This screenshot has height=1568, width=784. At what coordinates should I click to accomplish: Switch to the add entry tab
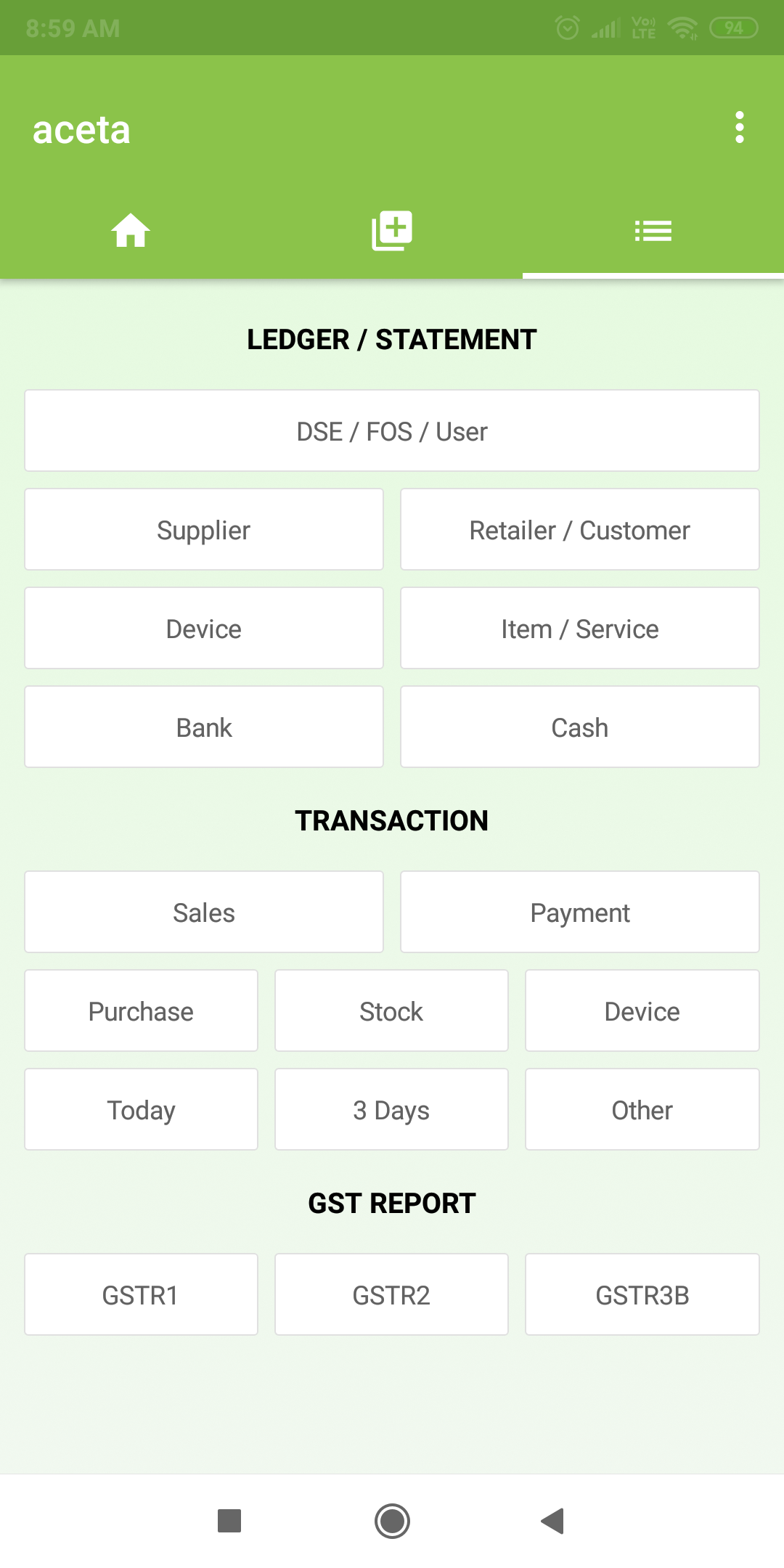pyautogui.click(x=392, y=231)
